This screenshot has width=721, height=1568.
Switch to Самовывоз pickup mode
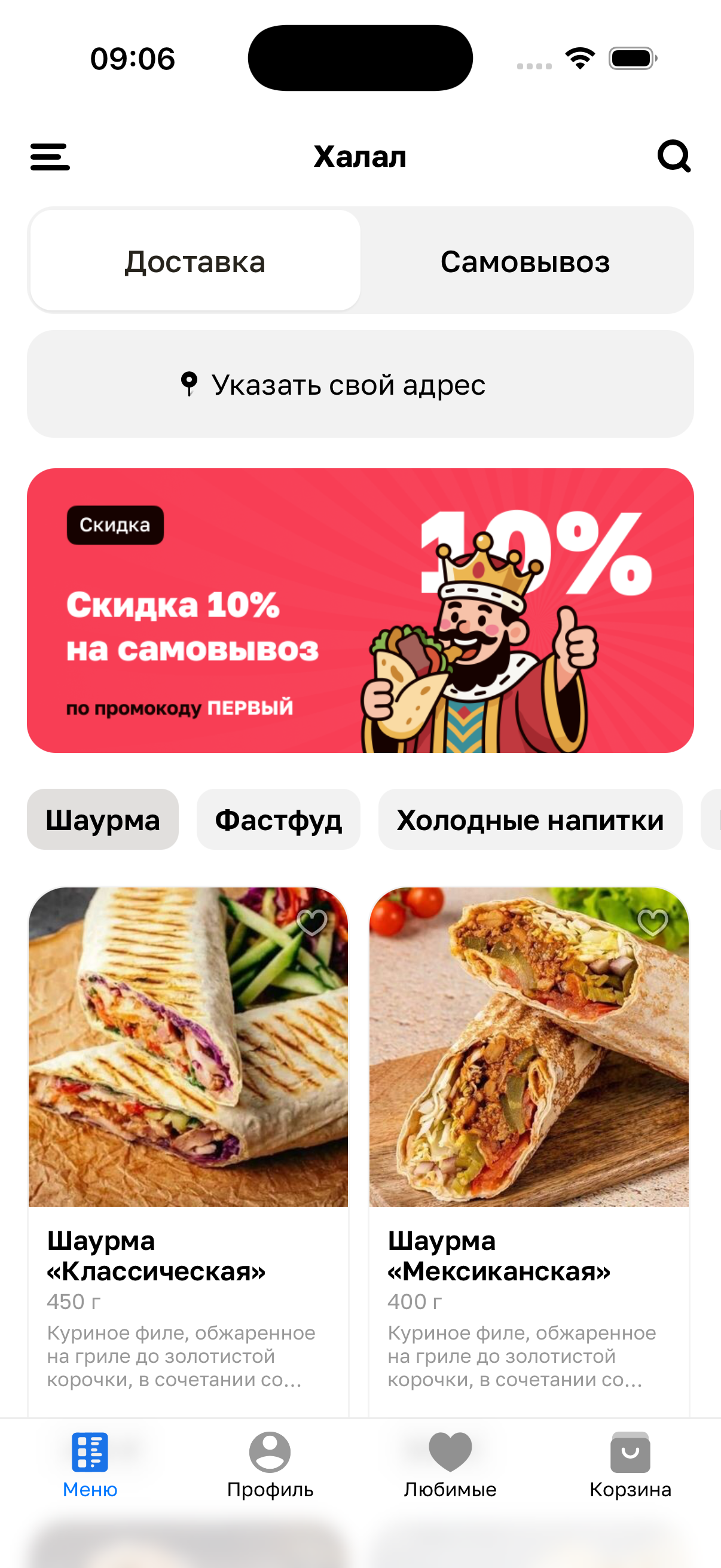point(526,261)
